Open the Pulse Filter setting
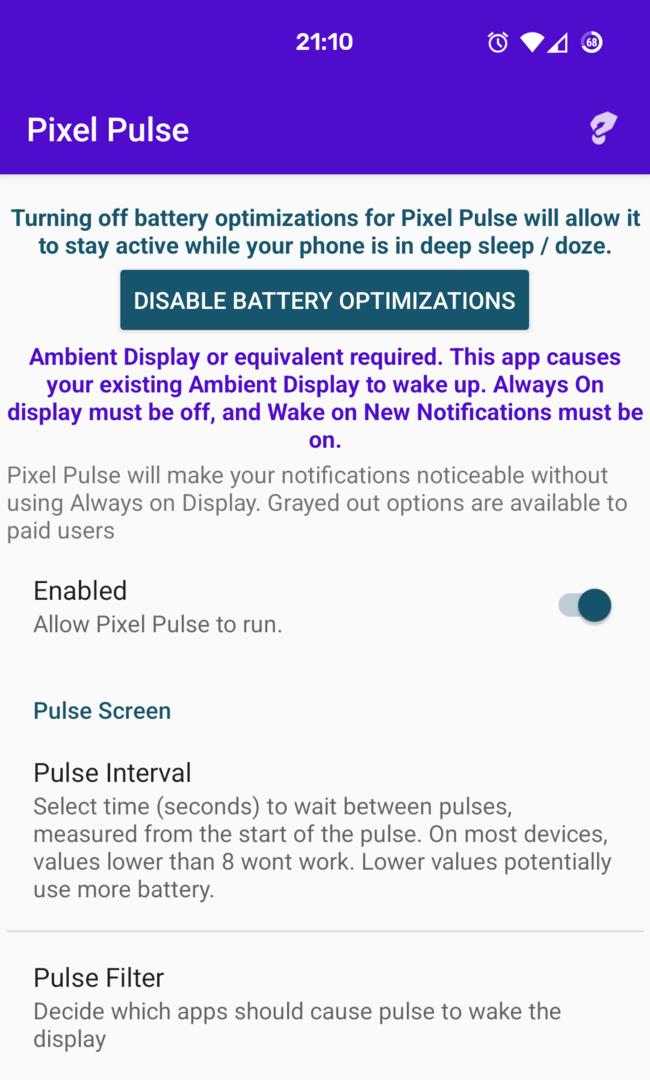The width and height of the screenshot is (650, 1080). (324, 1006)
